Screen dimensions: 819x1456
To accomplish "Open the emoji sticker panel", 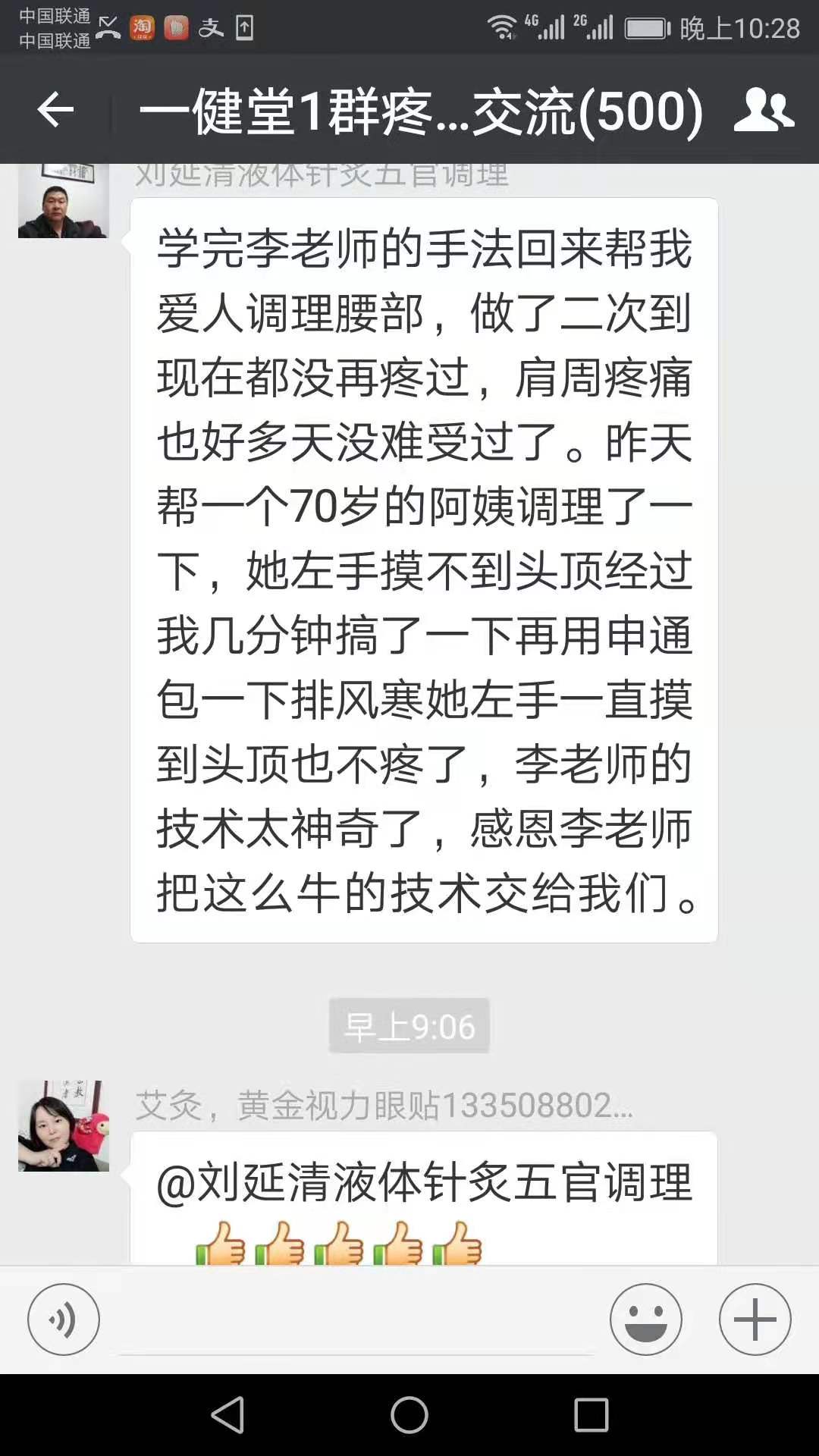I will [645, 1319].
